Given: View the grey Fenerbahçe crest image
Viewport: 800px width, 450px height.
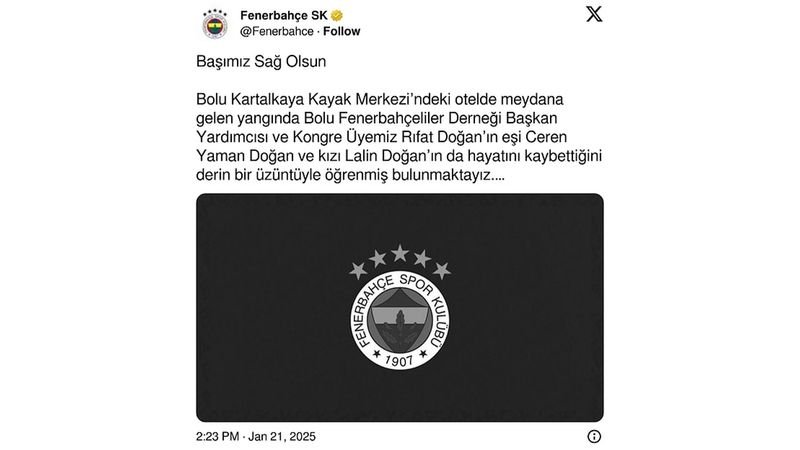Looking at the screenshot, I should 399,307.
